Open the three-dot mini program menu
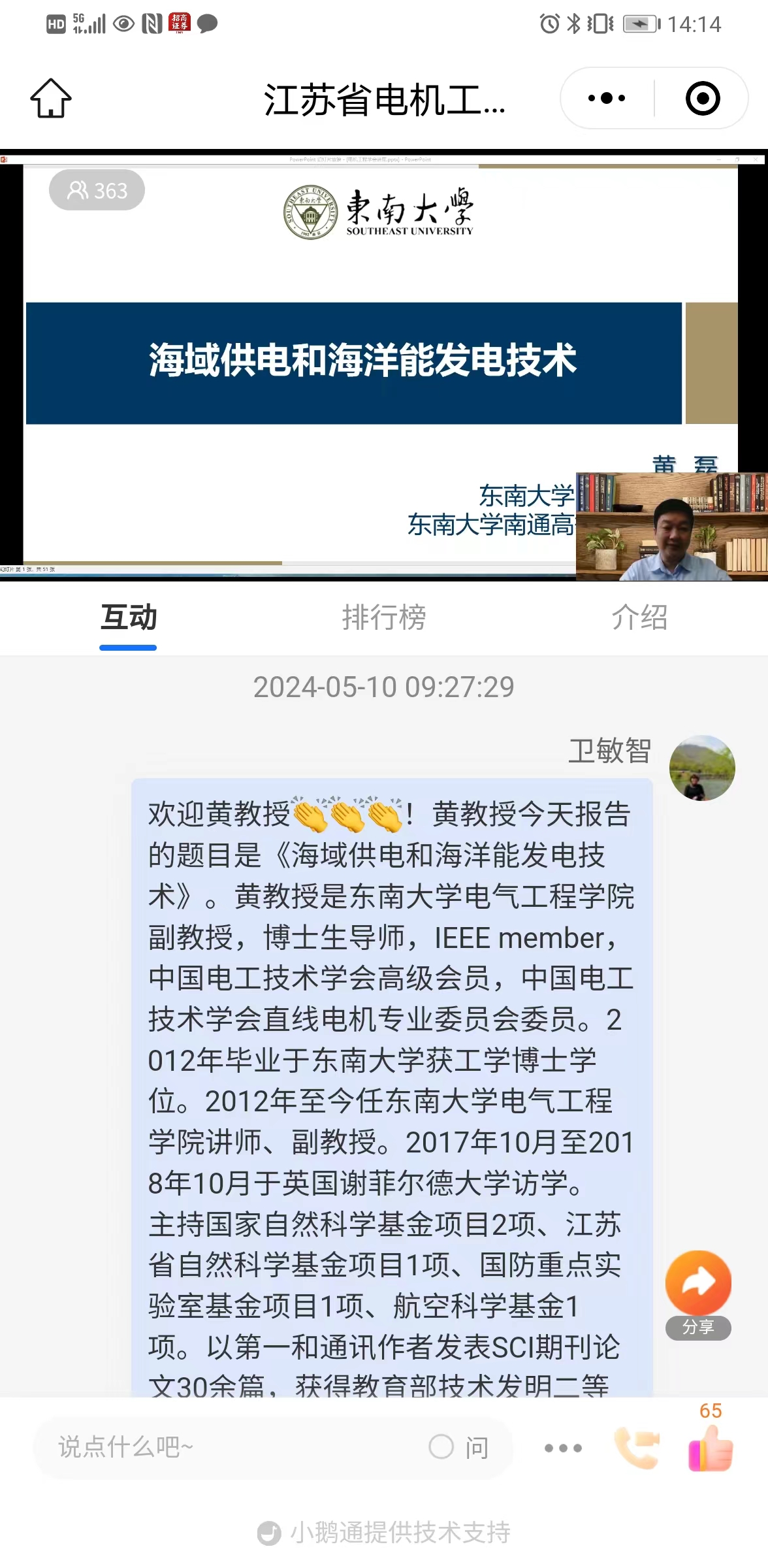Viewport: 768px width, 1568px height. pyautogui.click(x=607, y=98)
